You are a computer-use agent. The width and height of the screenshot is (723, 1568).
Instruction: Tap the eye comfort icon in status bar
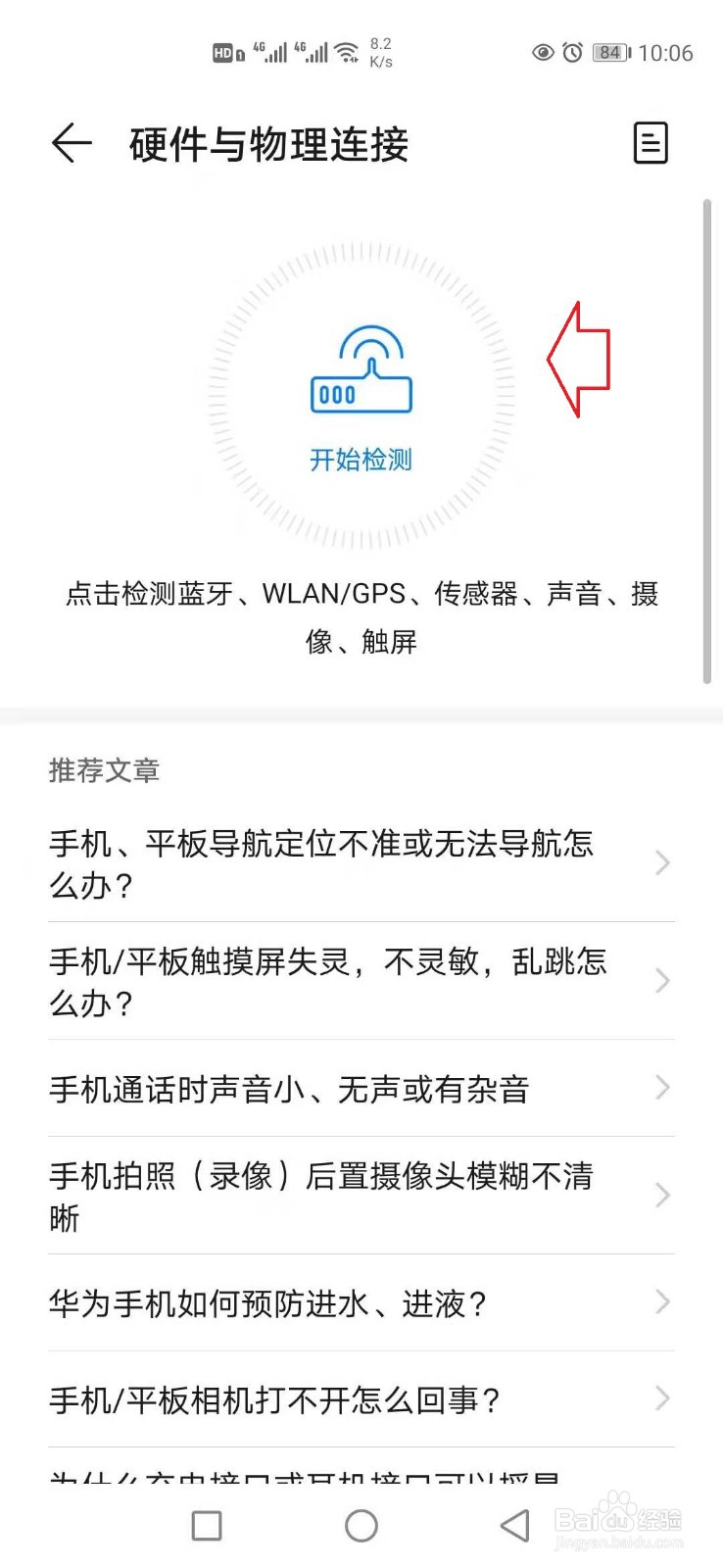pyautogui.click(x=543, y=53)
